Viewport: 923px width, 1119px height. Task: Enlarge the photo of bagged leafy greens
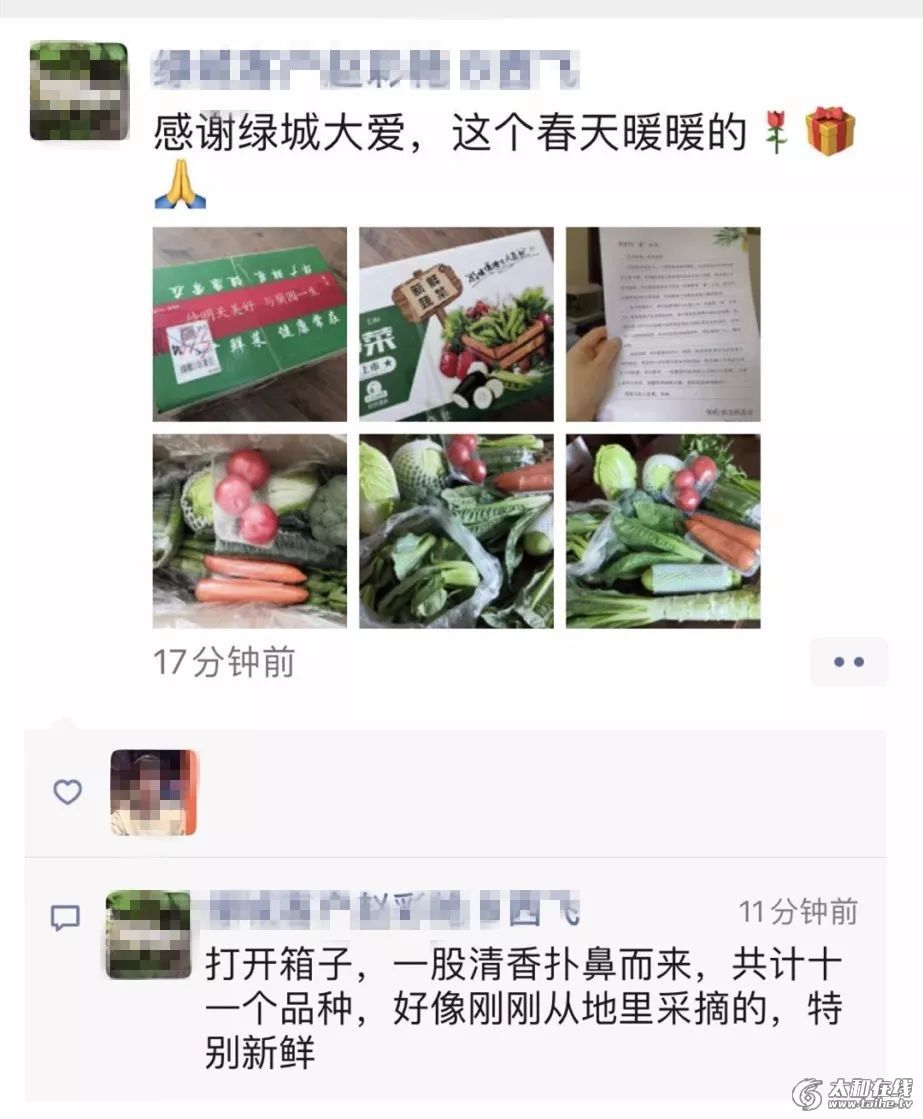coord(456,531)
